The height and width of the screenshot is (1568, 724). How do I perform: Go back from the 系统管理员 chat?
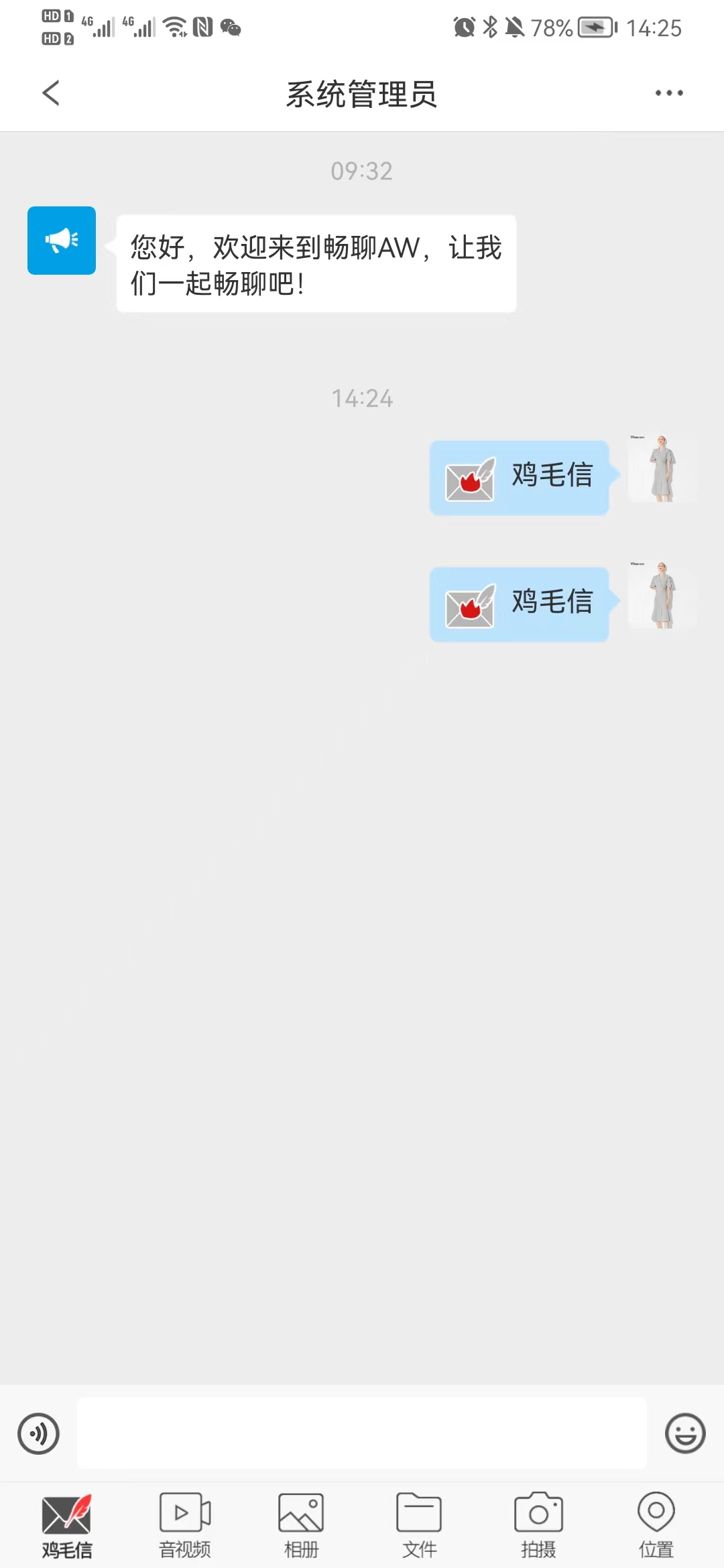coord(51,93)
